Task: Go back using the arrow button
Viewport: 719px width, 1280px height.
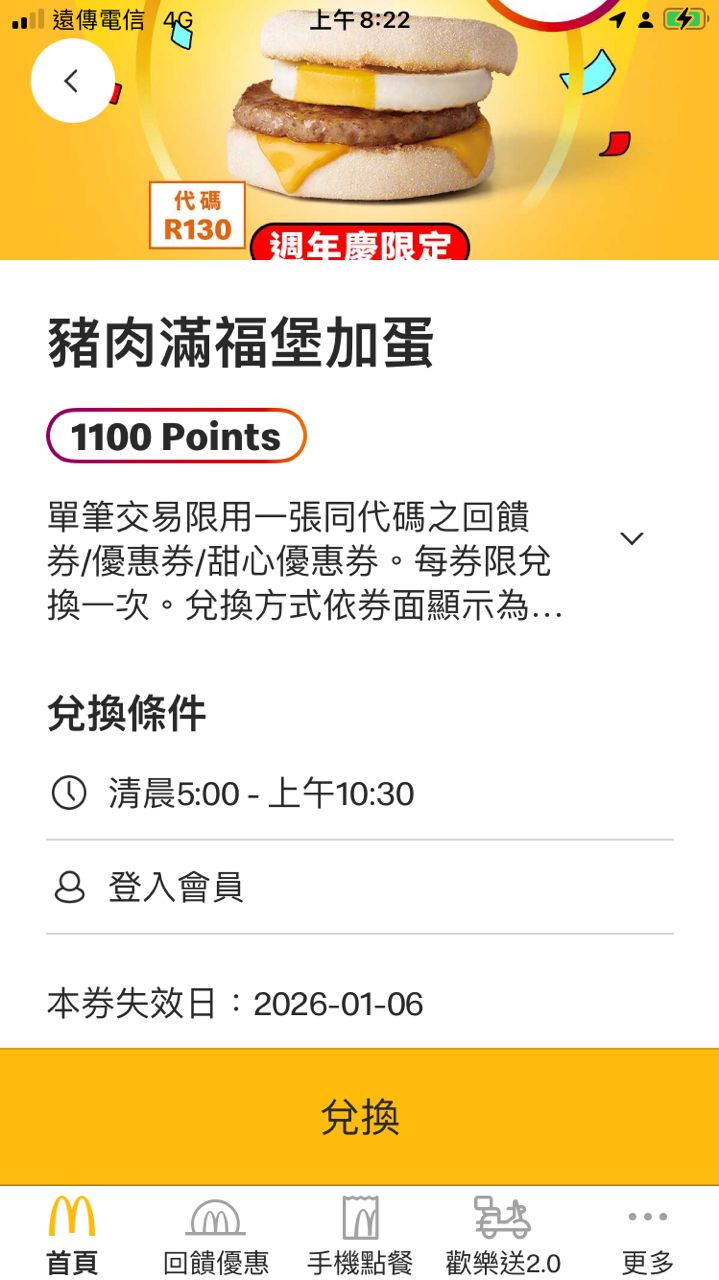Action: click(71, 81)
